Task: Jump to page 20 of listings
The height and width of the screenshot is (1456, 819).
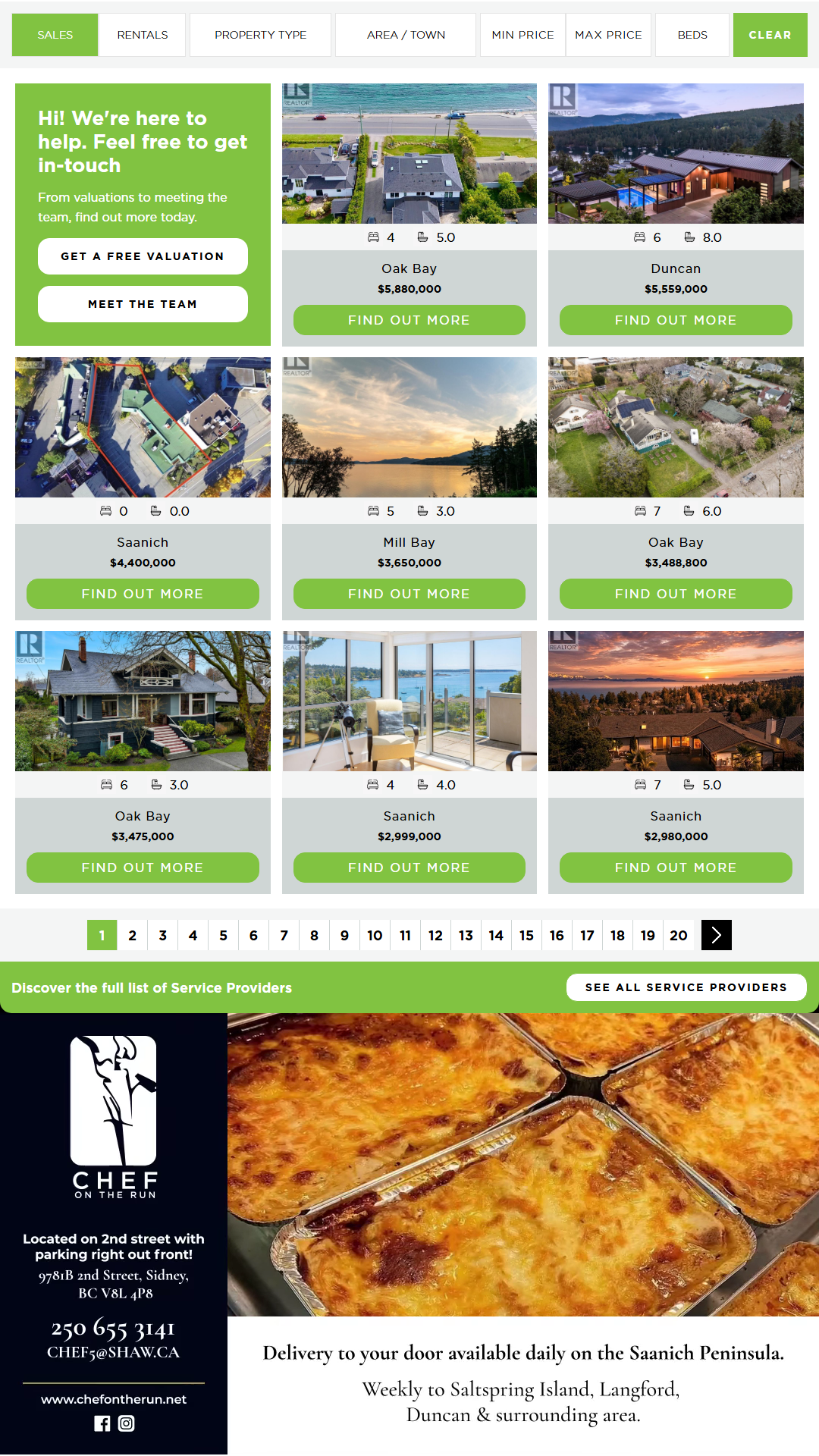Action: coord(679,935)
